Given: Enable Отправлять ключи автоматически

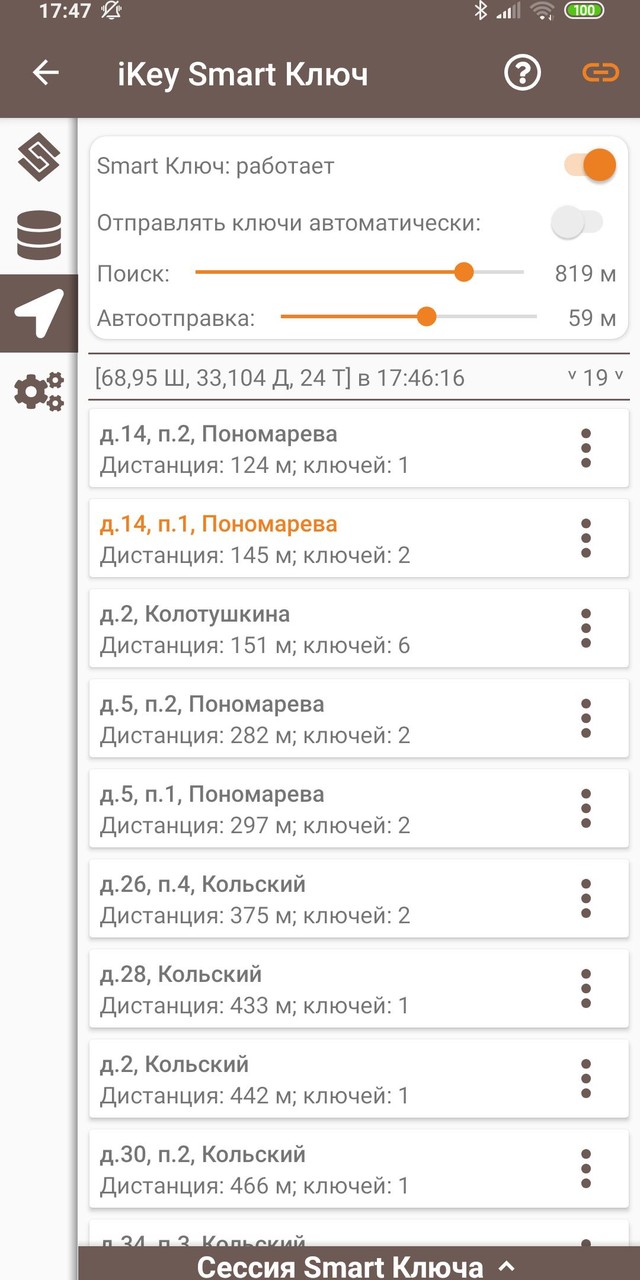Looking at the screenshot, I should point(578,223).
